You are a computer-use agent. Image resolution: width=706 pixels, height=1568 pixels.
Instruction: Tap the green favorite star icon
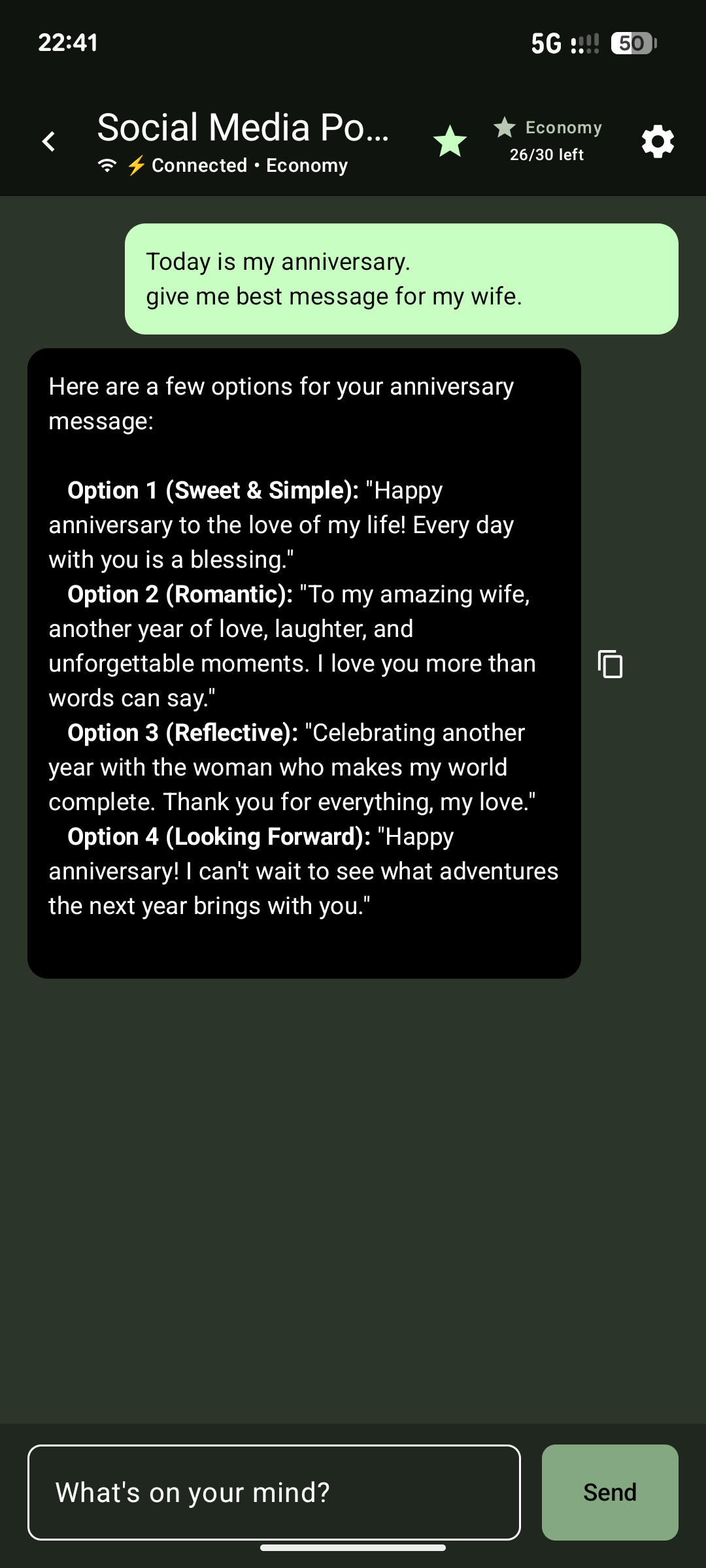click(x=450, y=141)
